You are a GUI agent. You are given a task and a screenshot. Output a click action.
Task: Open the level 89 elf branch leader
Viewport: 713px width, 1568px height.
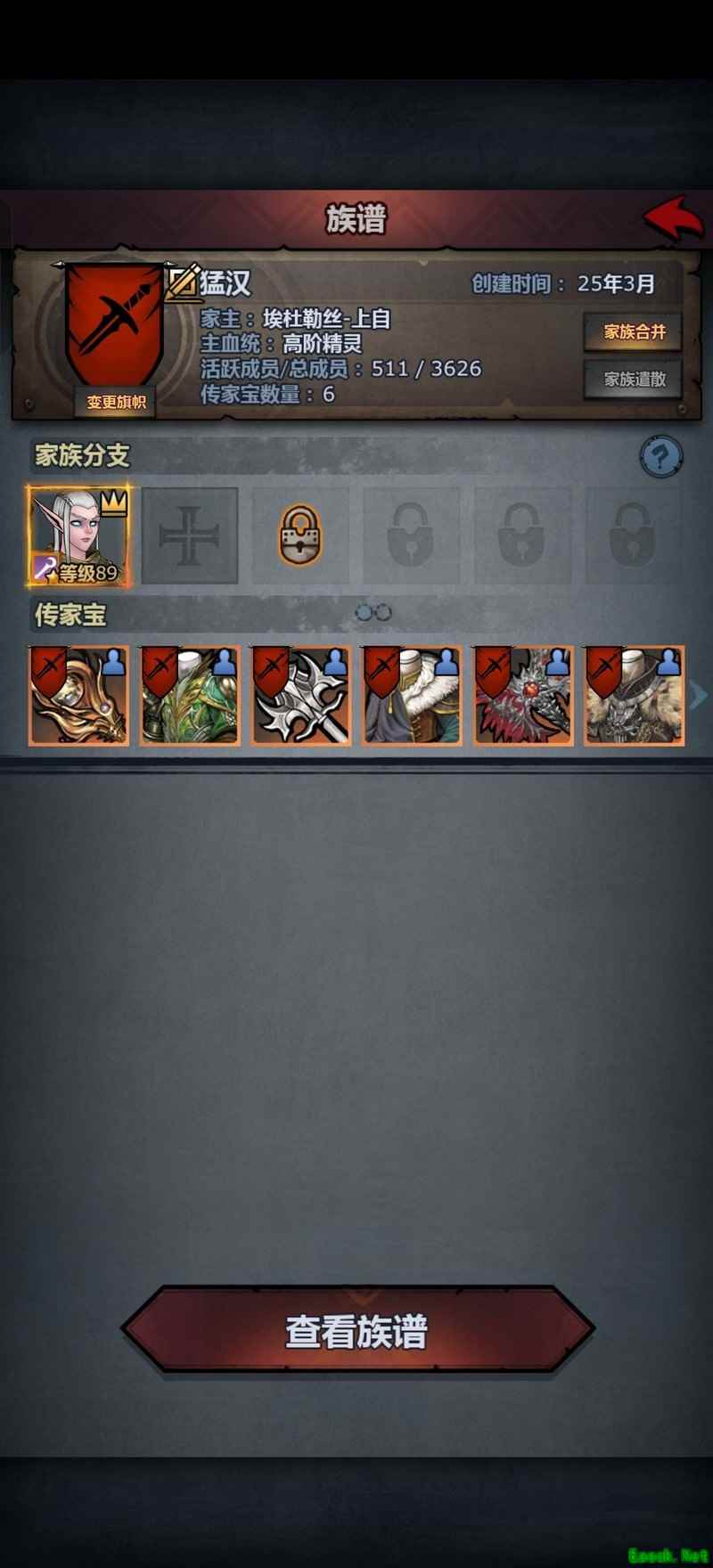point(79,535)
